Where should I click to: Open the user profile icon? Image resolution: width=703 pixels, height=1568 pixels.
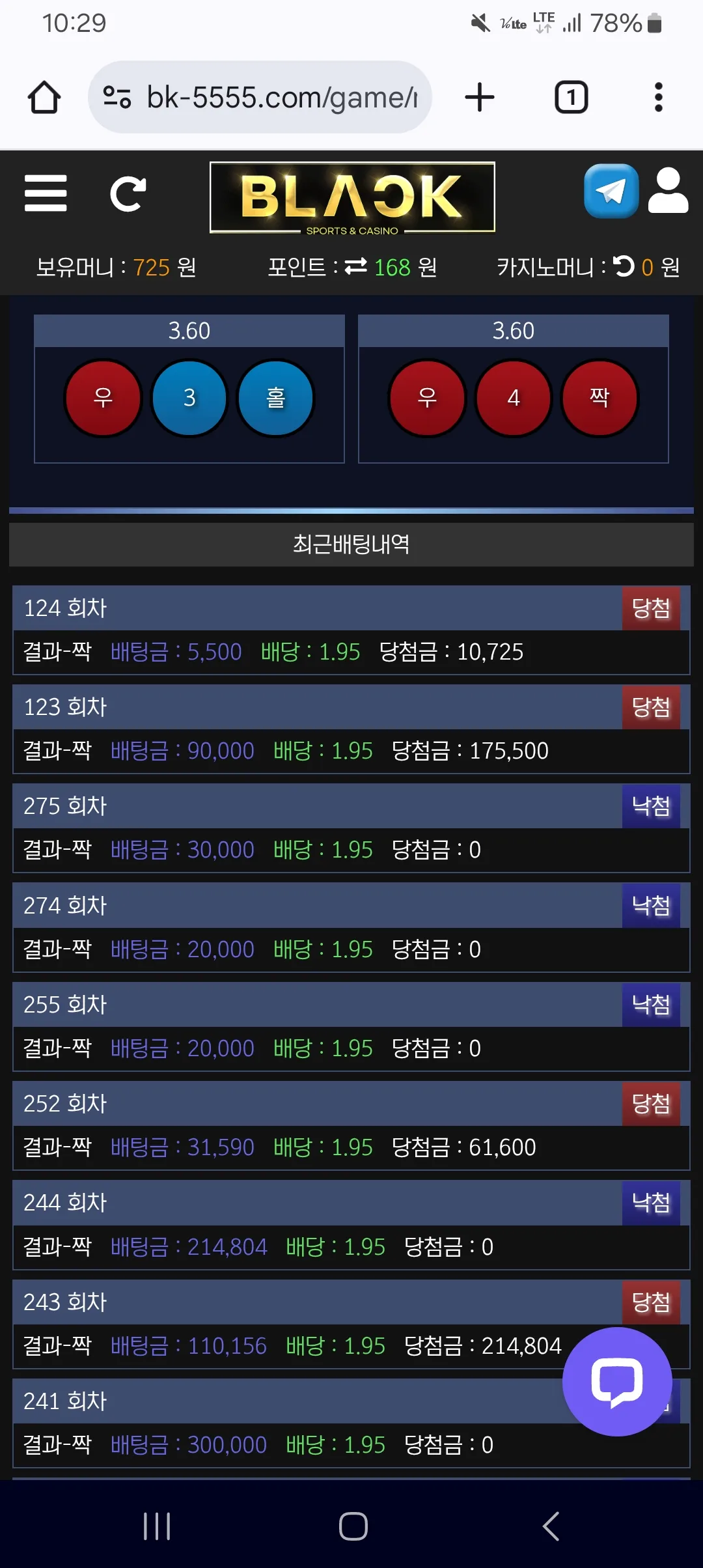click(669, 191)
